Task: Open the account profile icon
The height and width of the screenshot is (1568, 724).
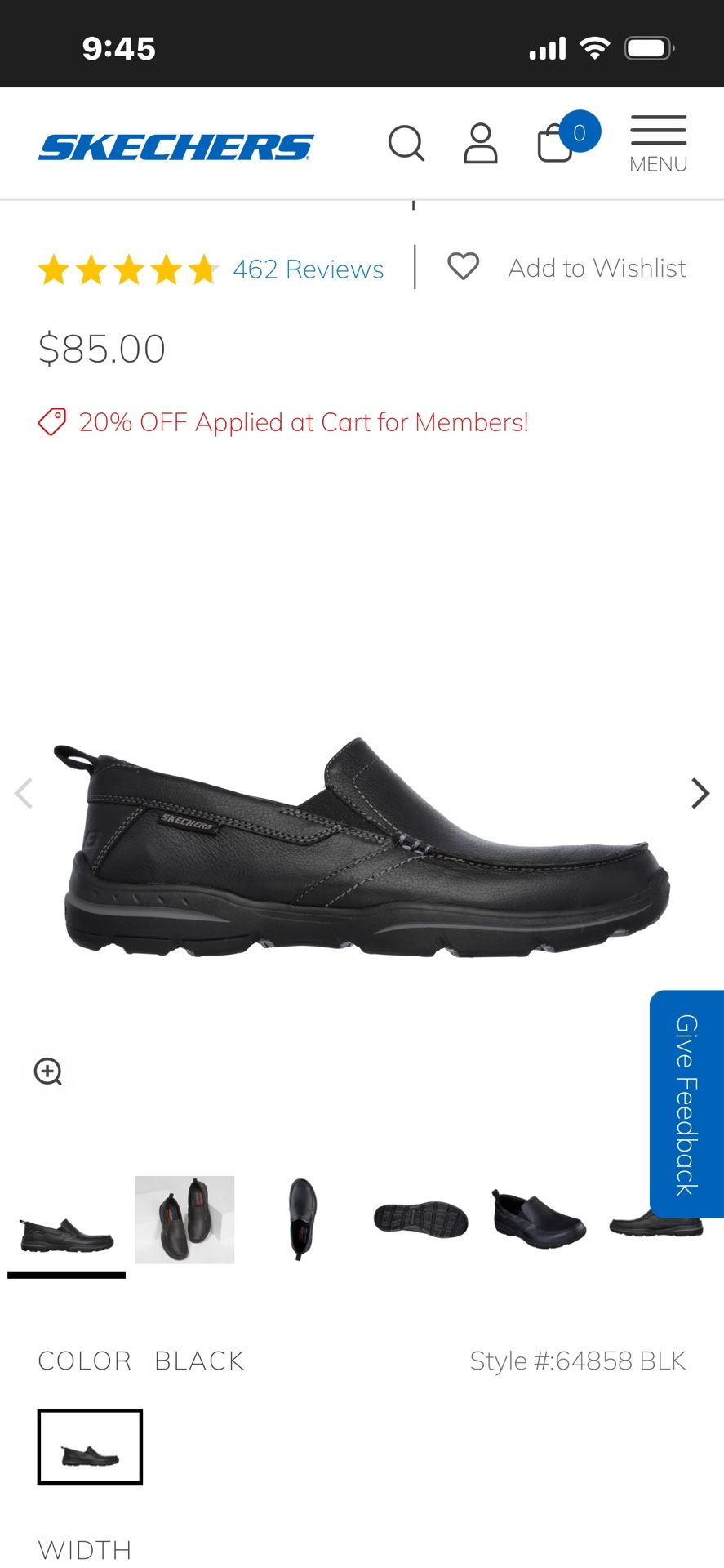Action: tap(480, 144)
